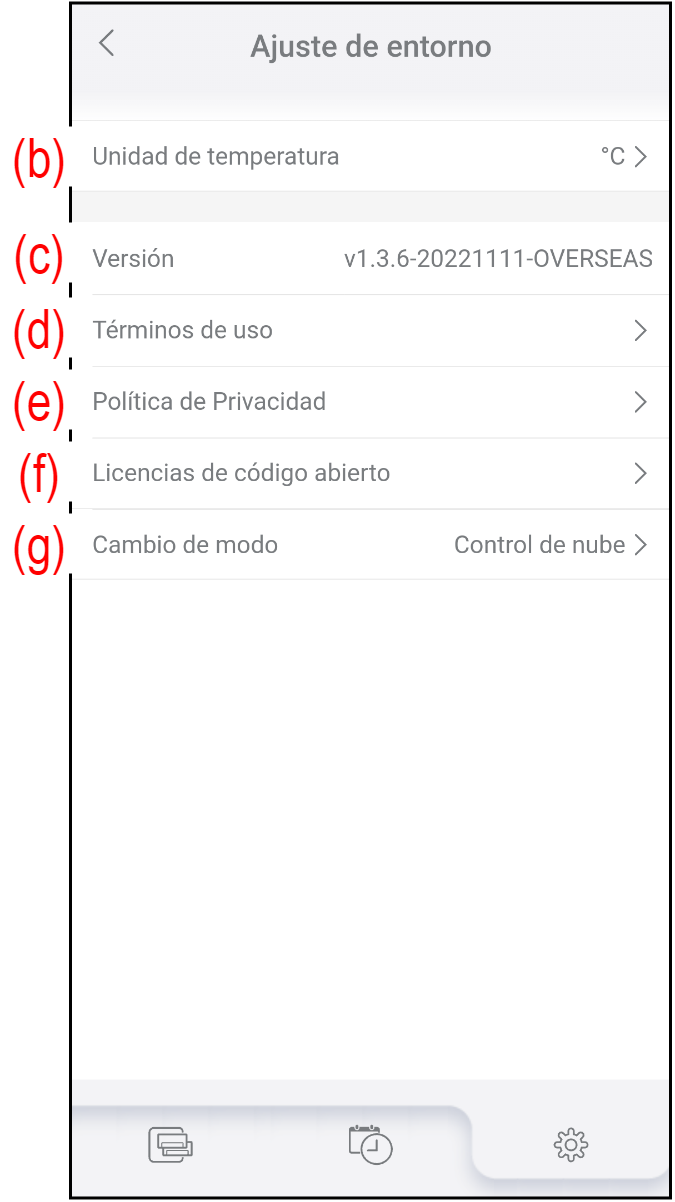Switch to the devices tab
Screen dimensions: 675x1202
(170, 1144)
